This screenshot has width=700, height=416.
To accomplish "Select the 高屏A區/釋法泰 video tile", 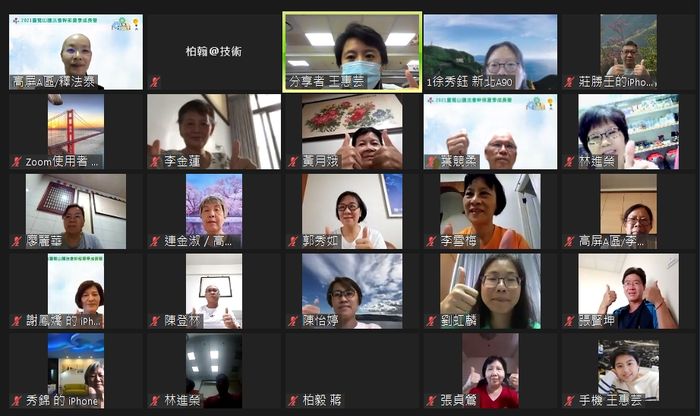I will 76,51.
